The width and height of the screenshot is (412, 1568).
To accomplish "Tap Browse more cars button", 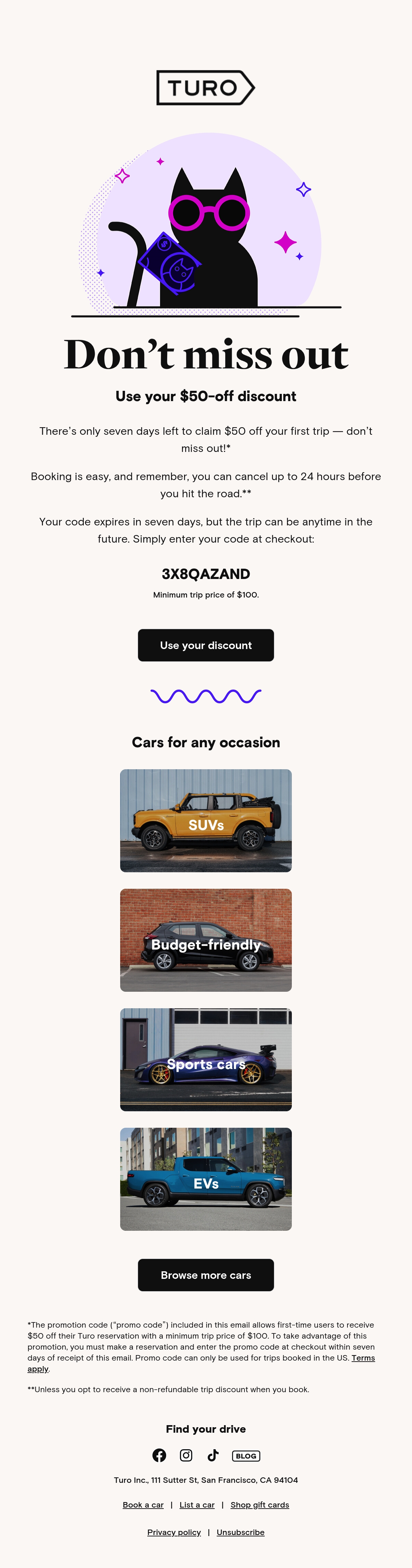I will point(206,1275).
